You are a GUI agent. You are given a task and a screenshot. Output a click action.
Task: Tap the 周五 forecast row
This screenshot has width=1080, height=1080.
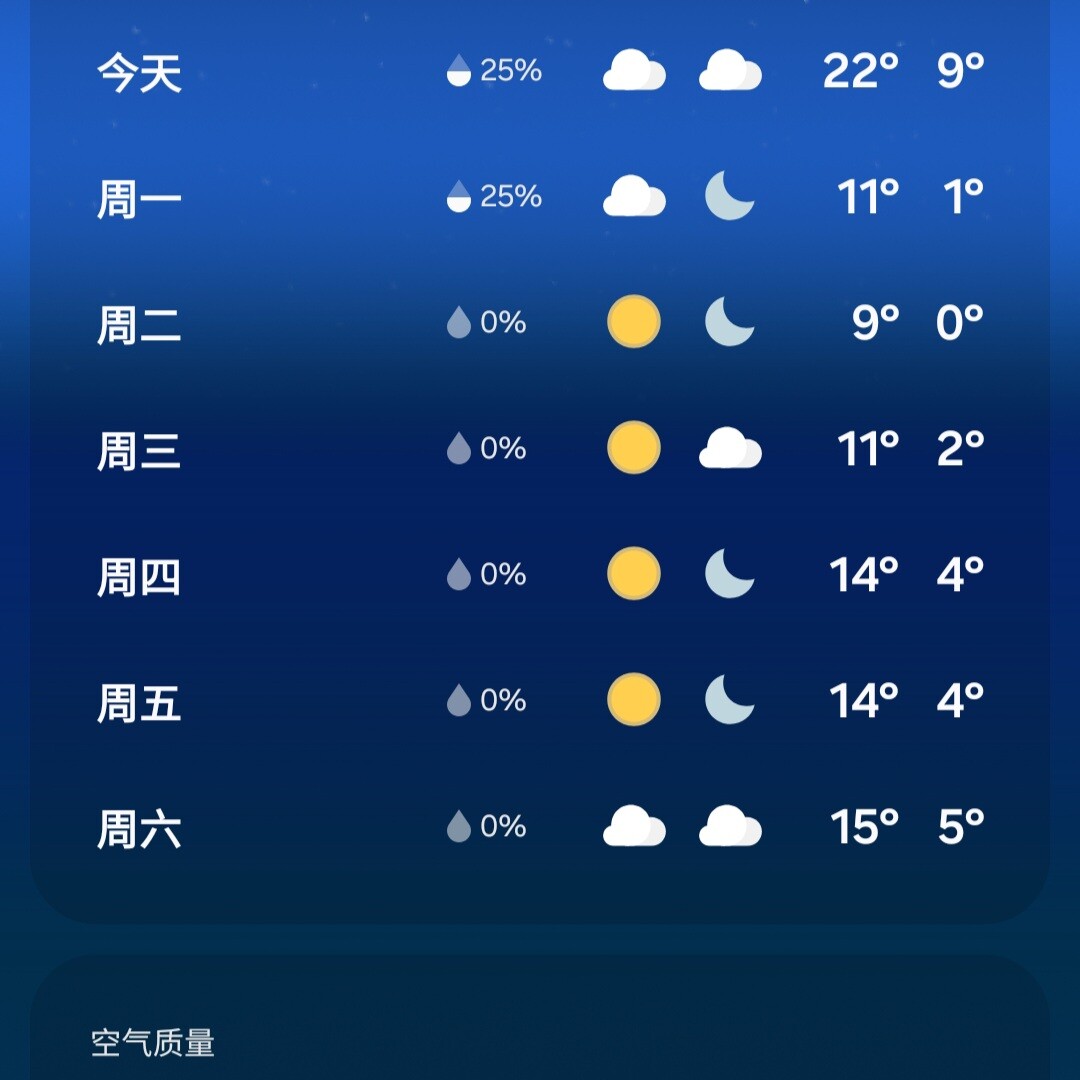[540, 701]
